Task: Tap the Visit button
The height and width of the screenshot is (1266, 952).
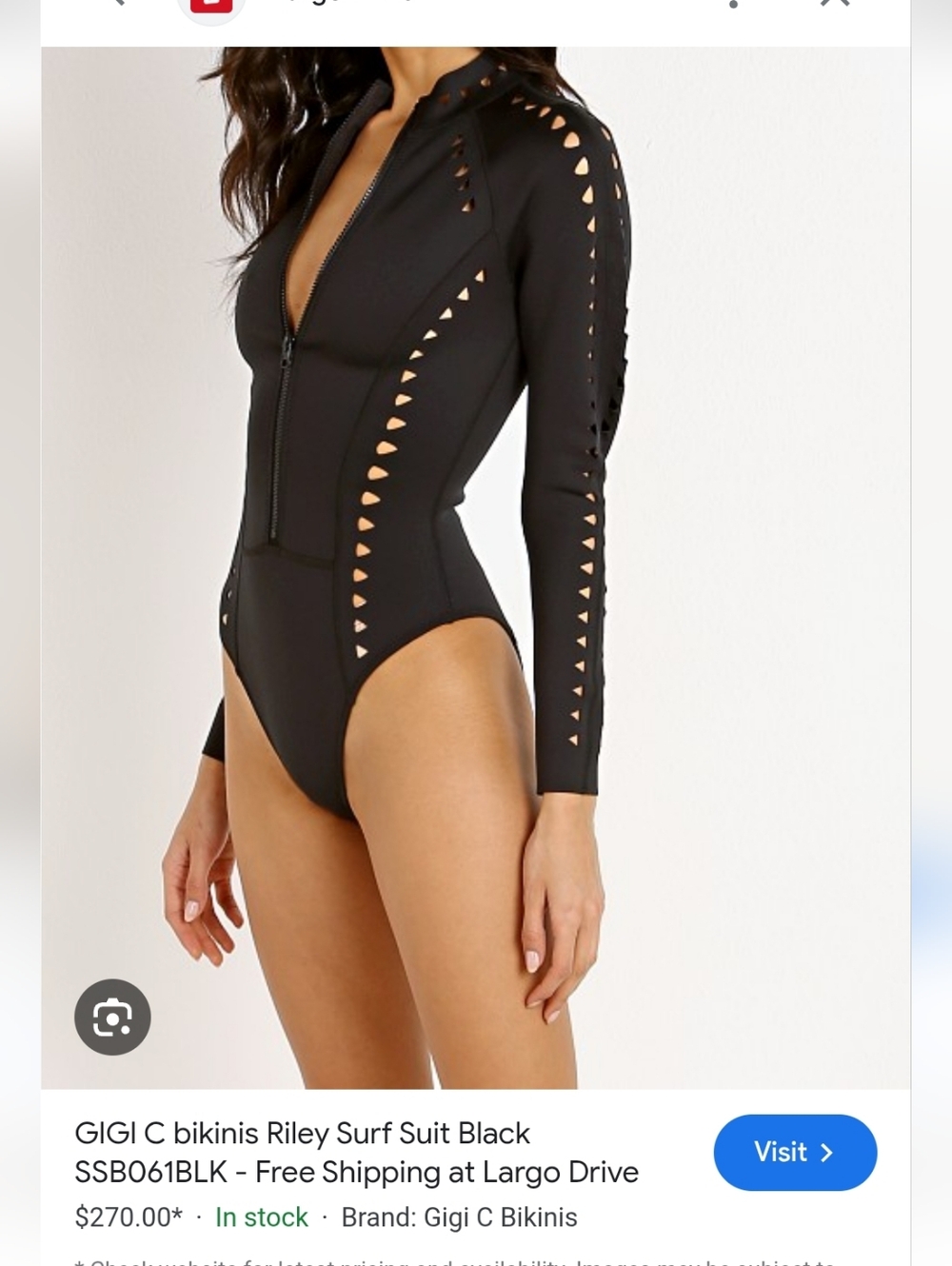Action: click(x=794, y=1152)
